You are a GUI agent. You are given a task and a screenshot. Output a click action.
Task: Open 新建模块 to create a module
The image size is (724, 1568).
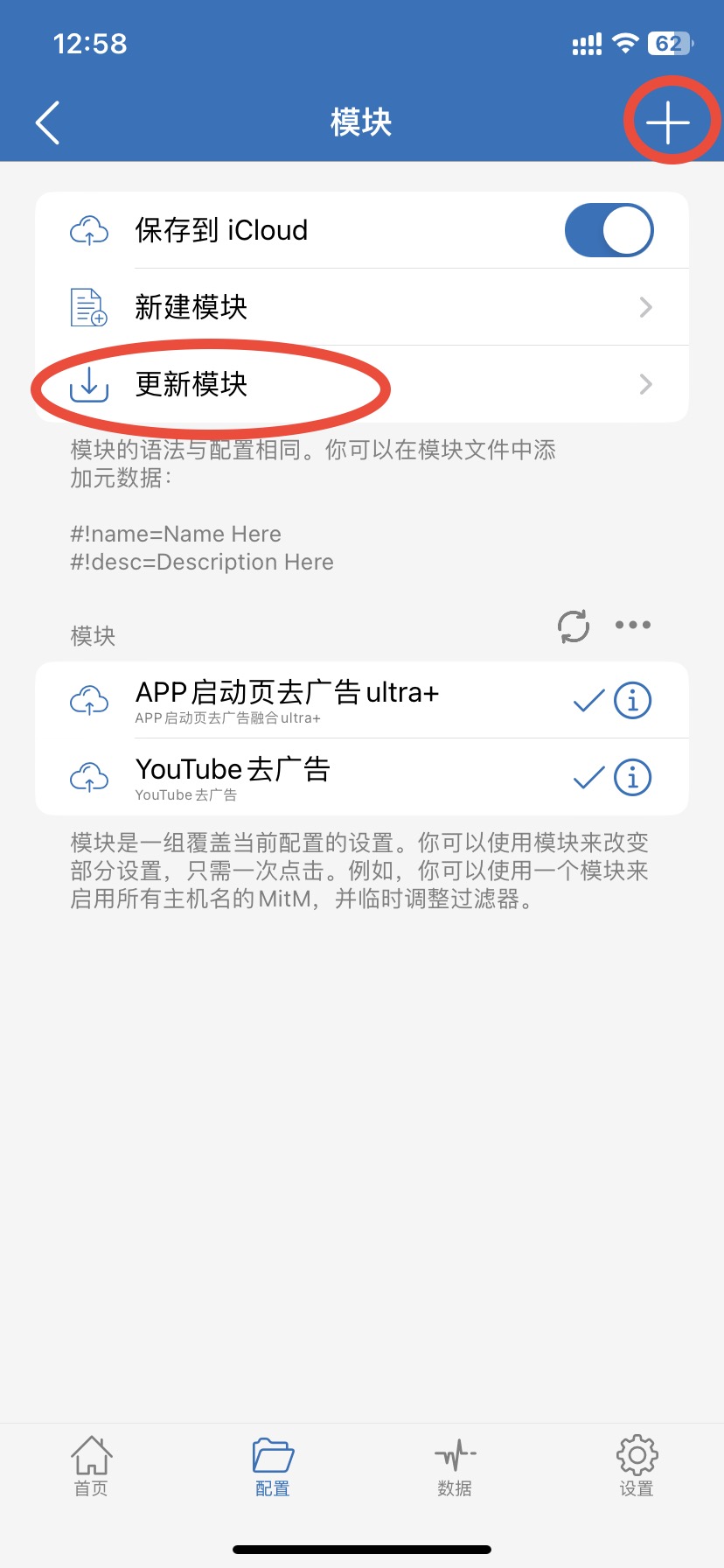coord(362,307)
